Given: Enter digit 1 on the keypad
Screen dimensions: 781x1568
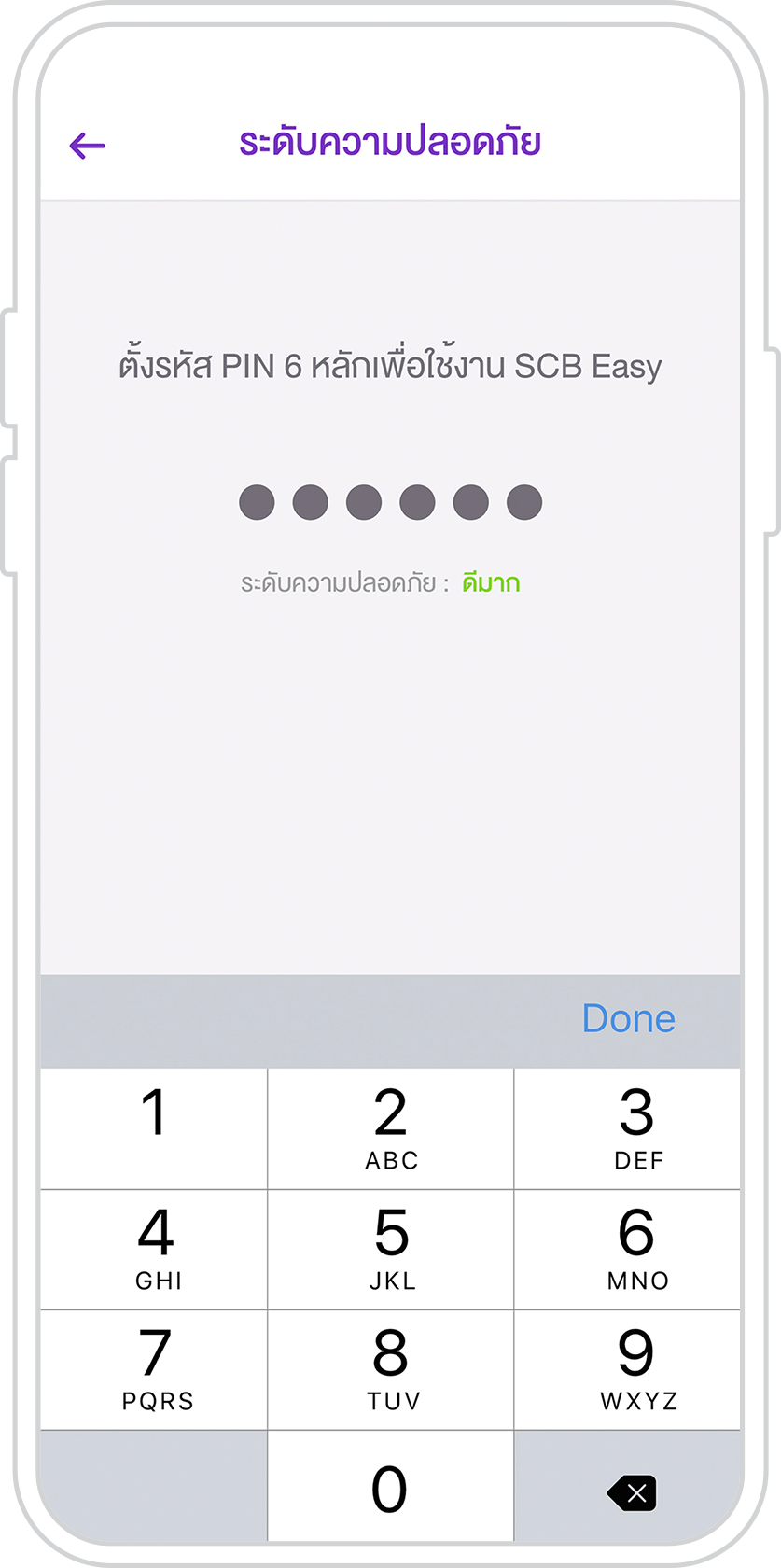Looking at the screenshot, I should [x=154, y=1128].
